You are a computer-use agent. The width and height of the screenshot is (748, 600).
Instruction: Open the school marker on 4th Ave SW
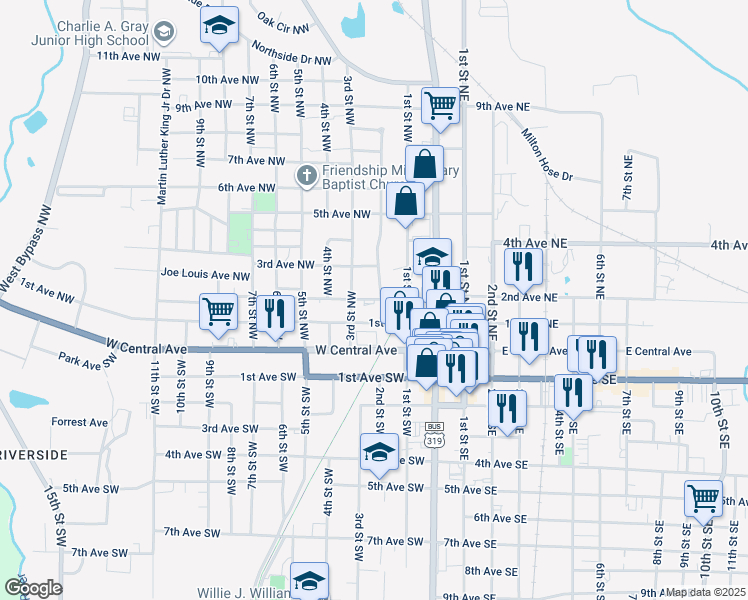pos(380,454)
